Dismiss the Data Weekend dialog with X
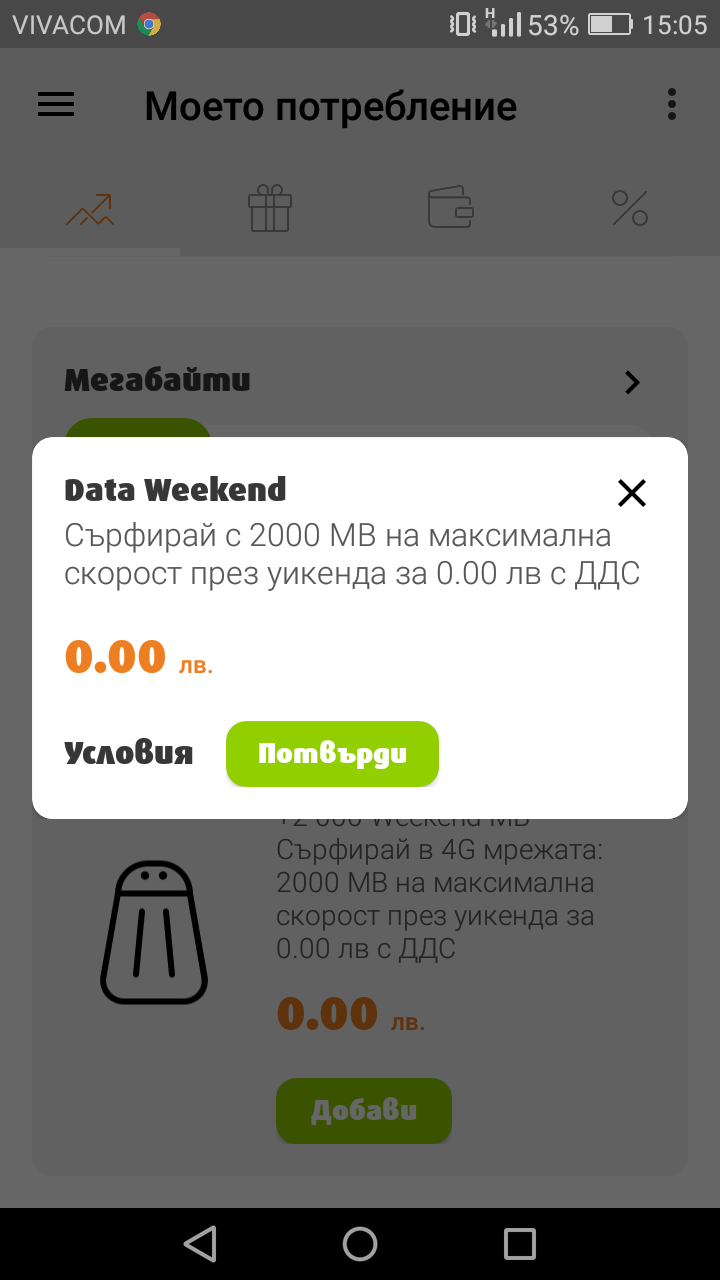The height and width of the screenshot is (1280, 720). [x=631, y=492]
